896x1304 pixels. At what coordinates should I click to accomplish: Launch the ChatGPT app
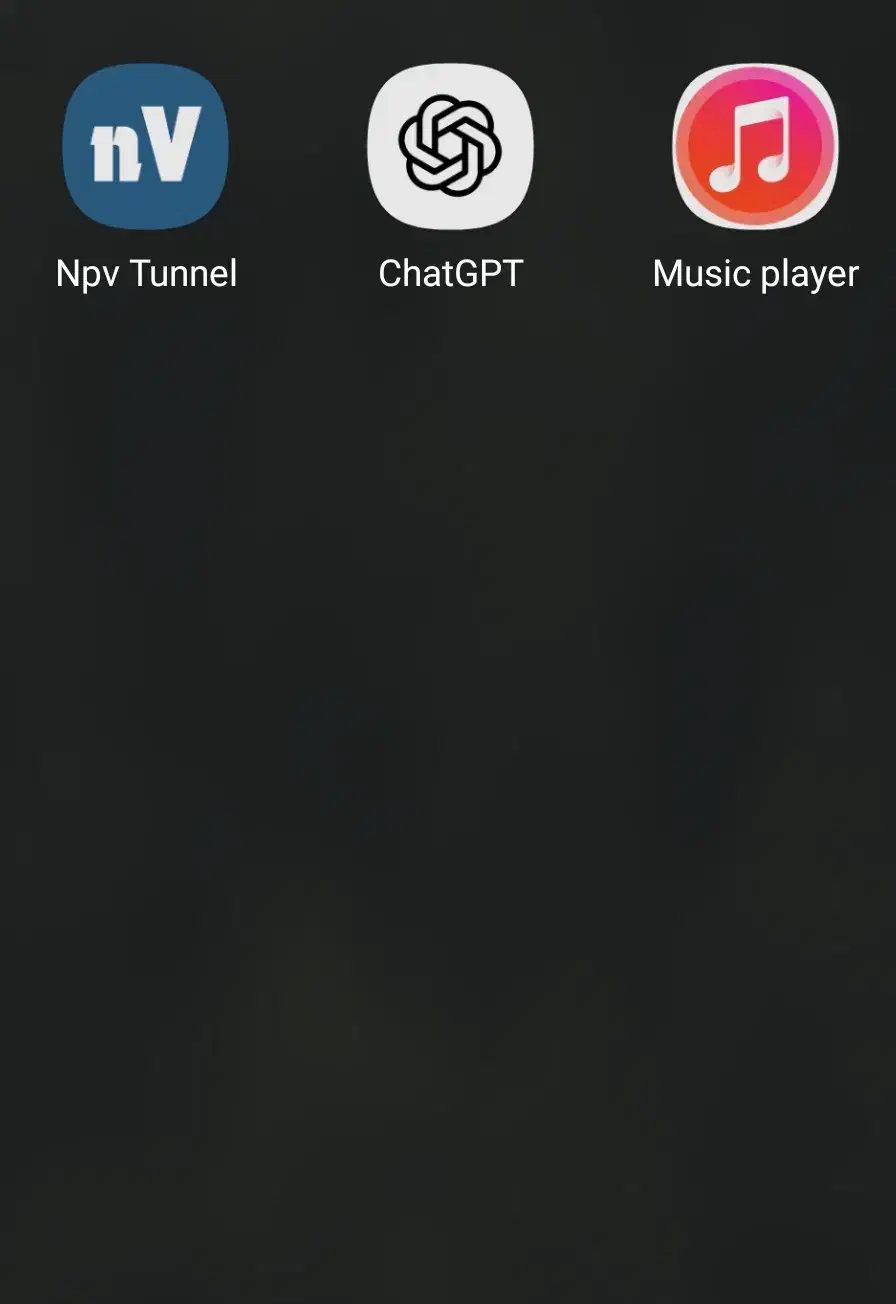tap(450, 147)
